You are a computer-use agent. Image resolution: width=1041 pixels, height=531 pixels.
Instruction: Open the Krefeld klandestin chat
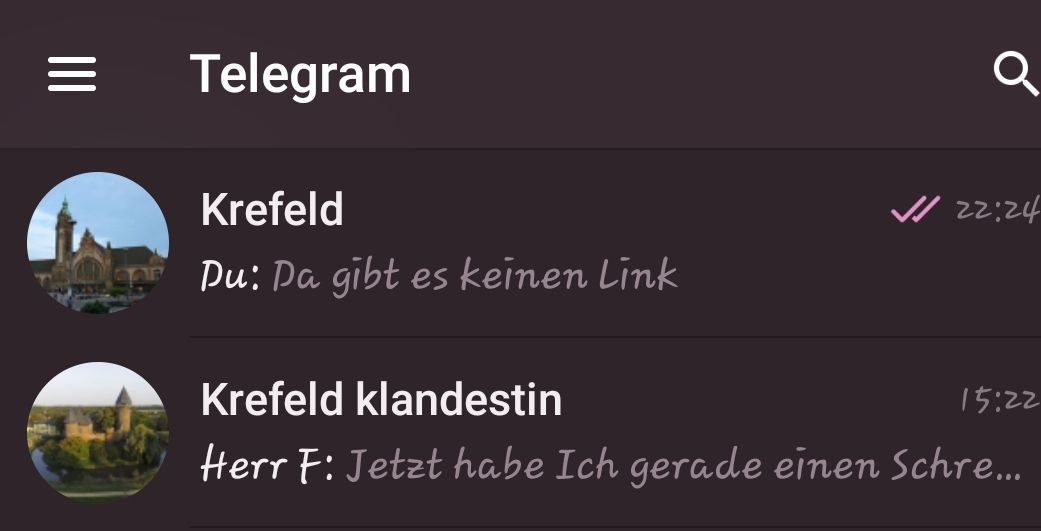click(520, 432)
